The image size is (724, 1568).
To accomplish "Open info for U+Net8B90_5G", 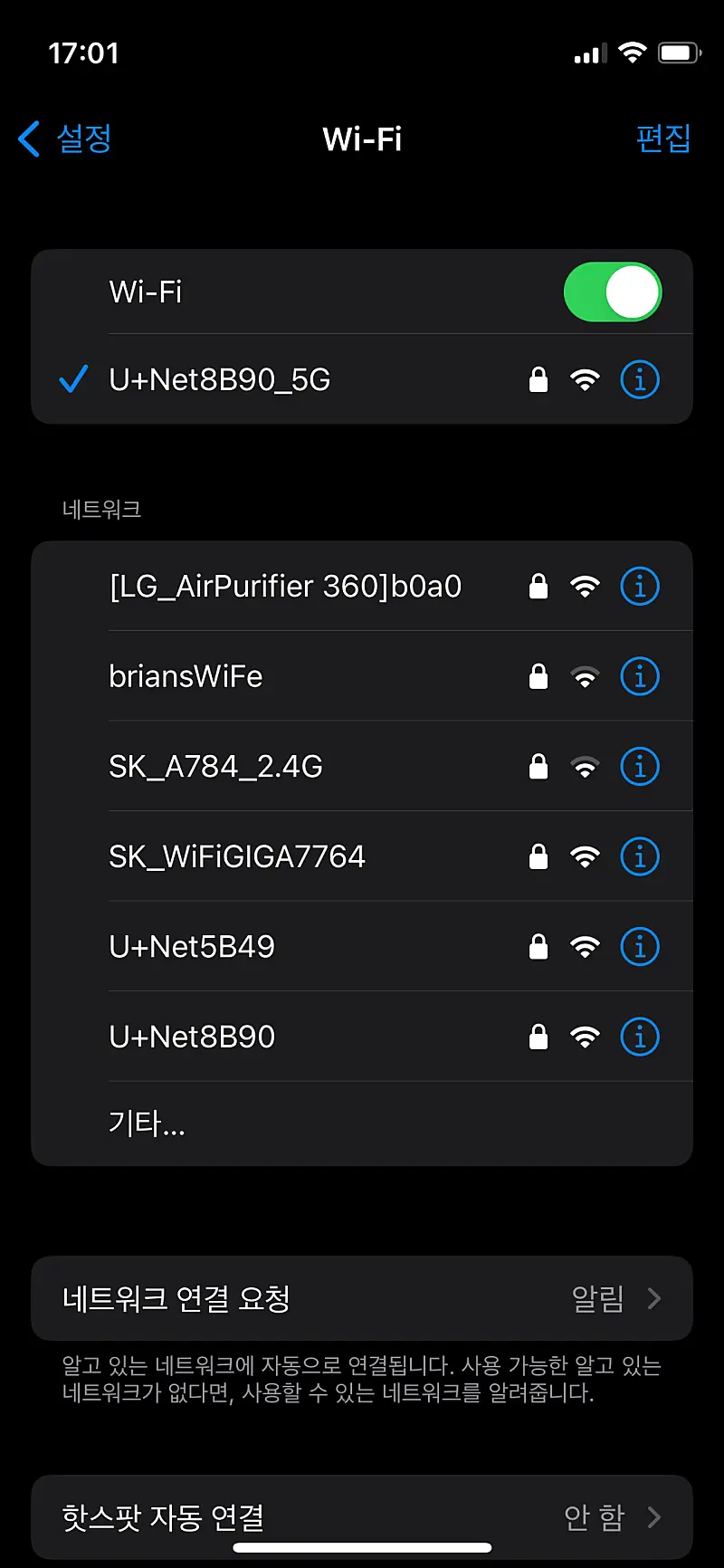I will point(640,379).
